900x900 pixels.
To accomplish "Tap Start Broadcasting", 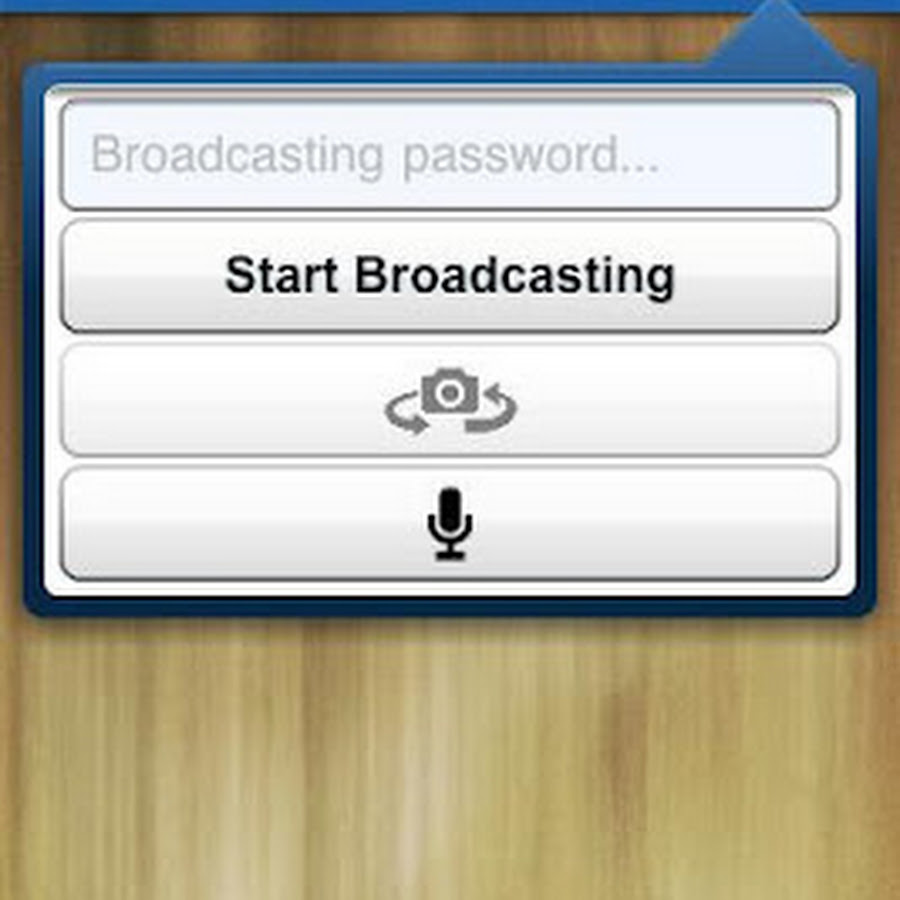I will [449, 276].
